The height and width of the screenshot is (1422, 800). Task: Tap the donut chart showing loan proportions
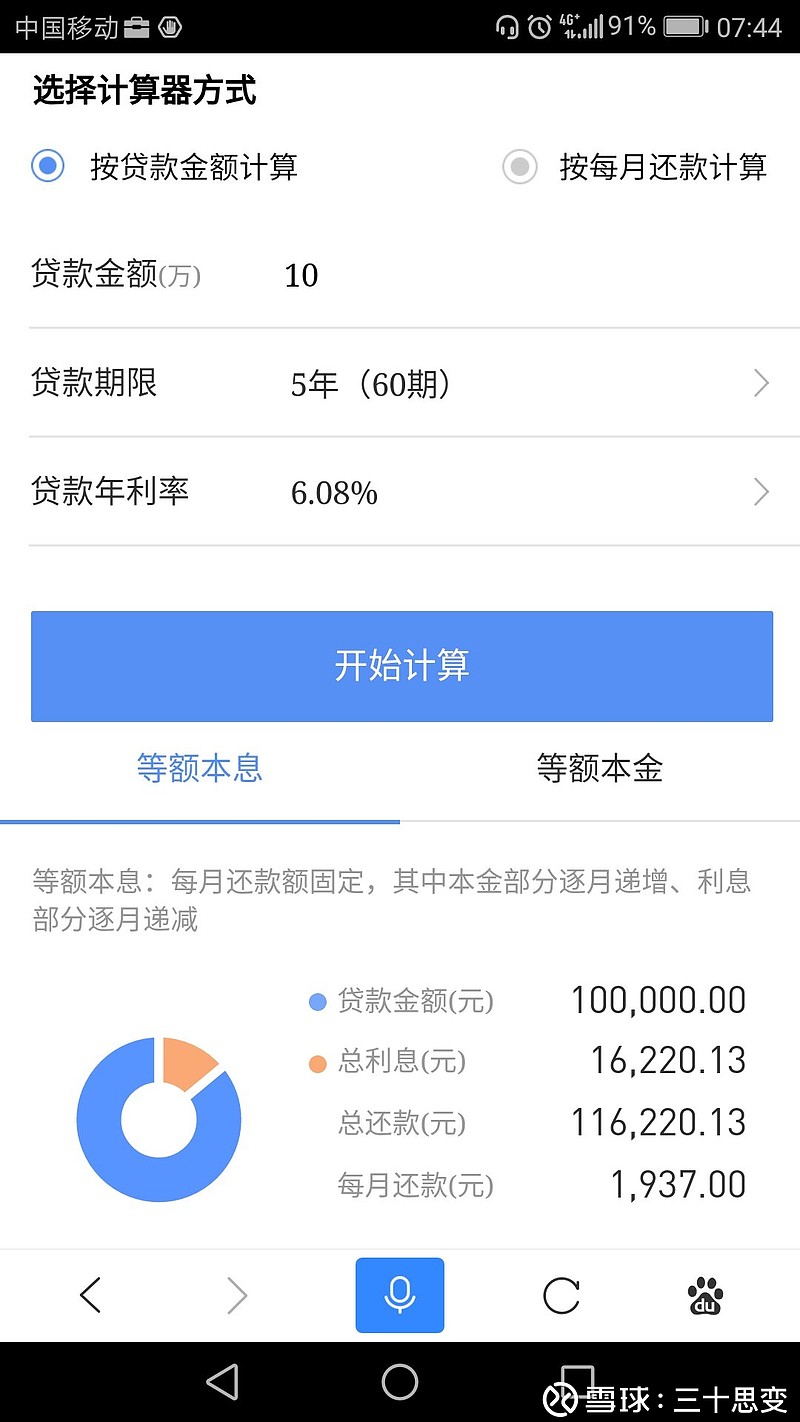click(x=158, y=1118)
